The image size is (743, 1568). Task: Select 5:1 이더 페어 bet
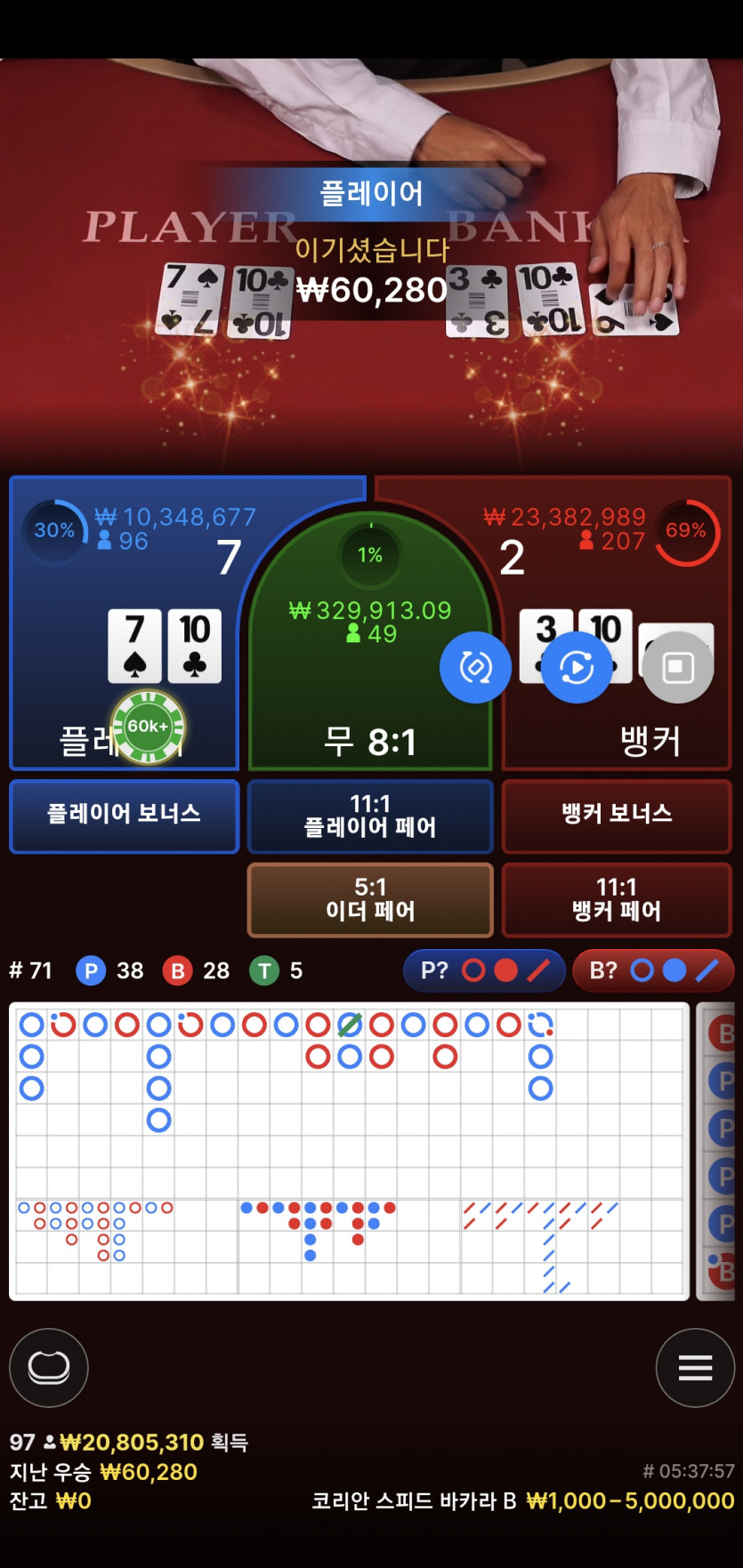(370, 898)
